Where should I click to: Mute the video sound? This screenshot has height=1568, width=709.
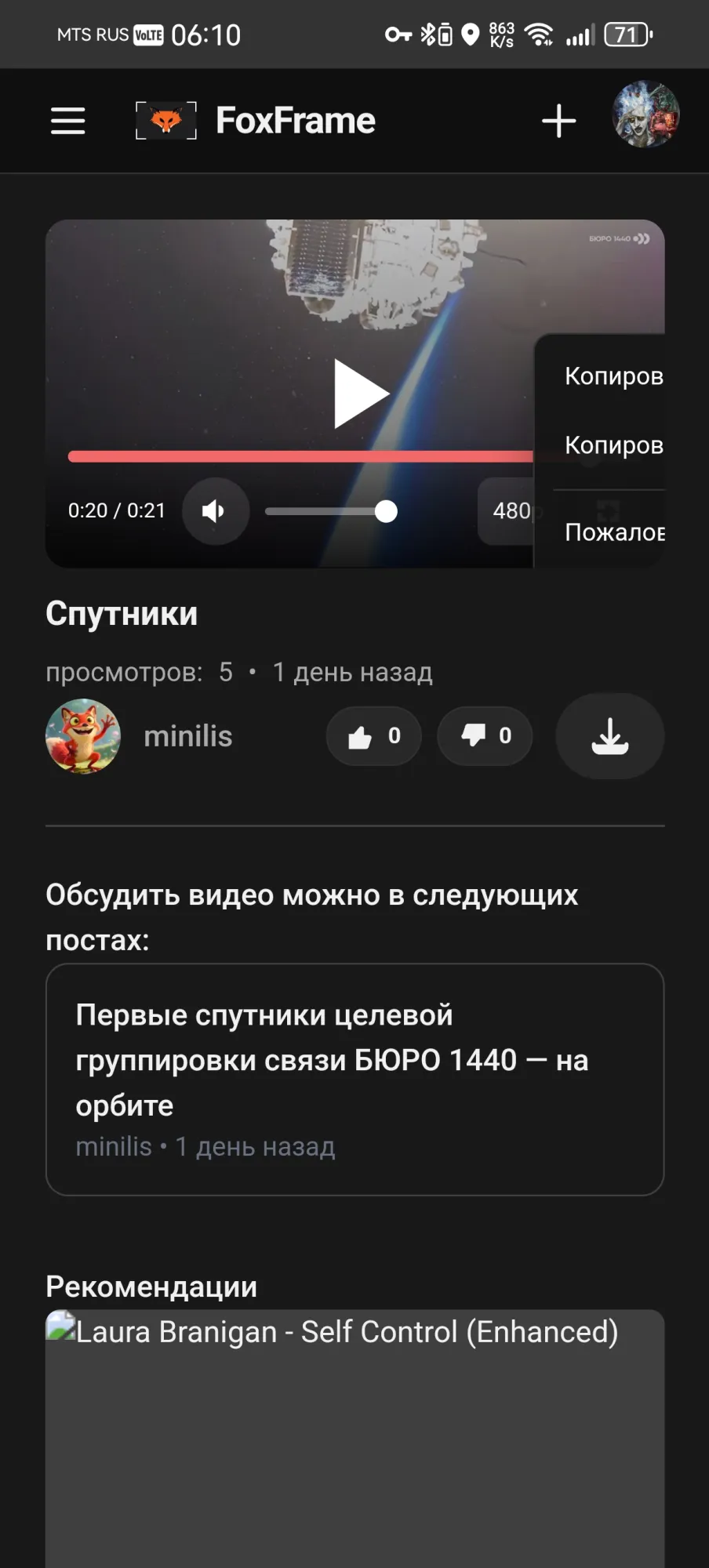[x=216, y=511]
